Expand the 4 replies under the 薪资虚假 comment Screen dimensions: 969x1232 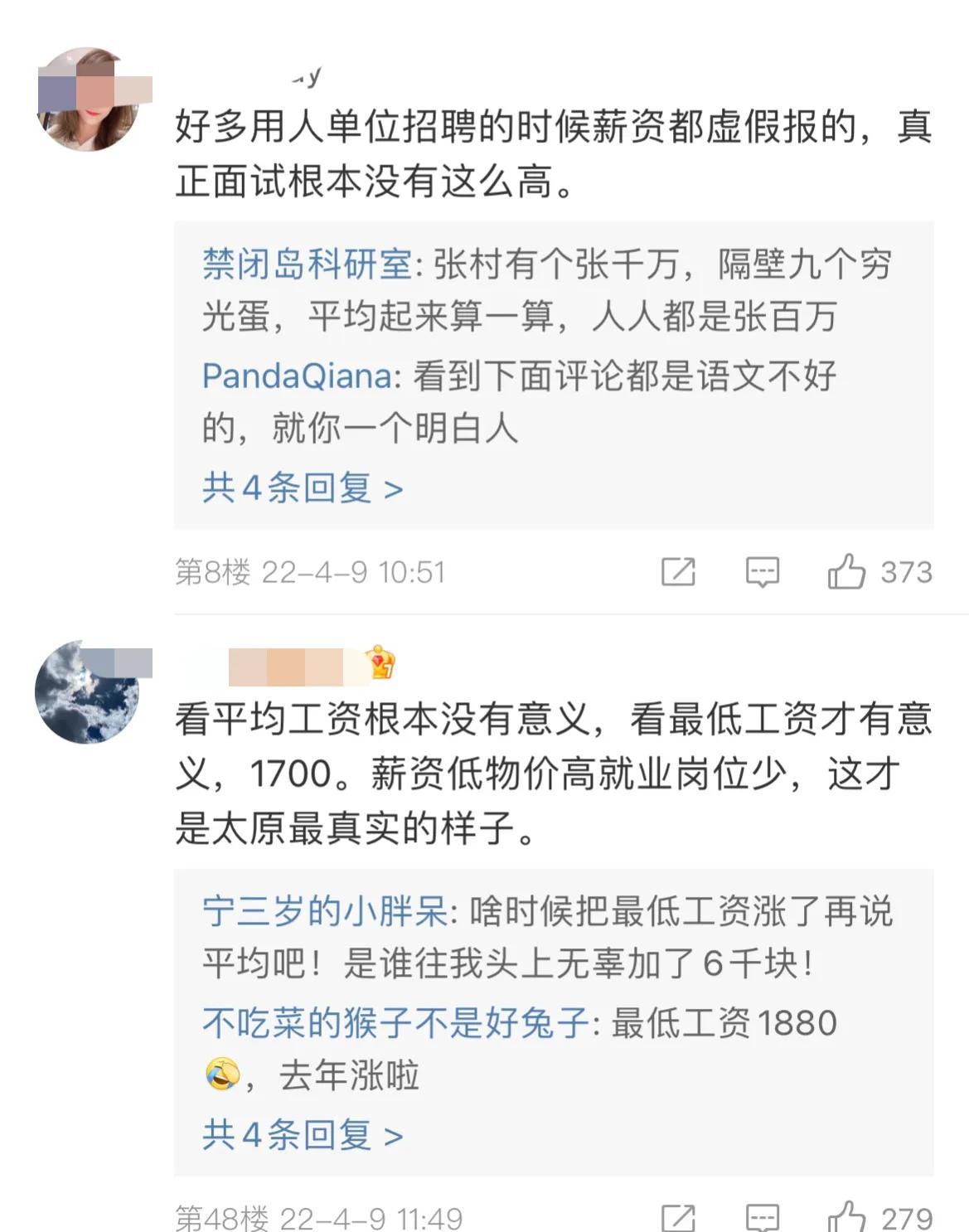click(303, 487)
